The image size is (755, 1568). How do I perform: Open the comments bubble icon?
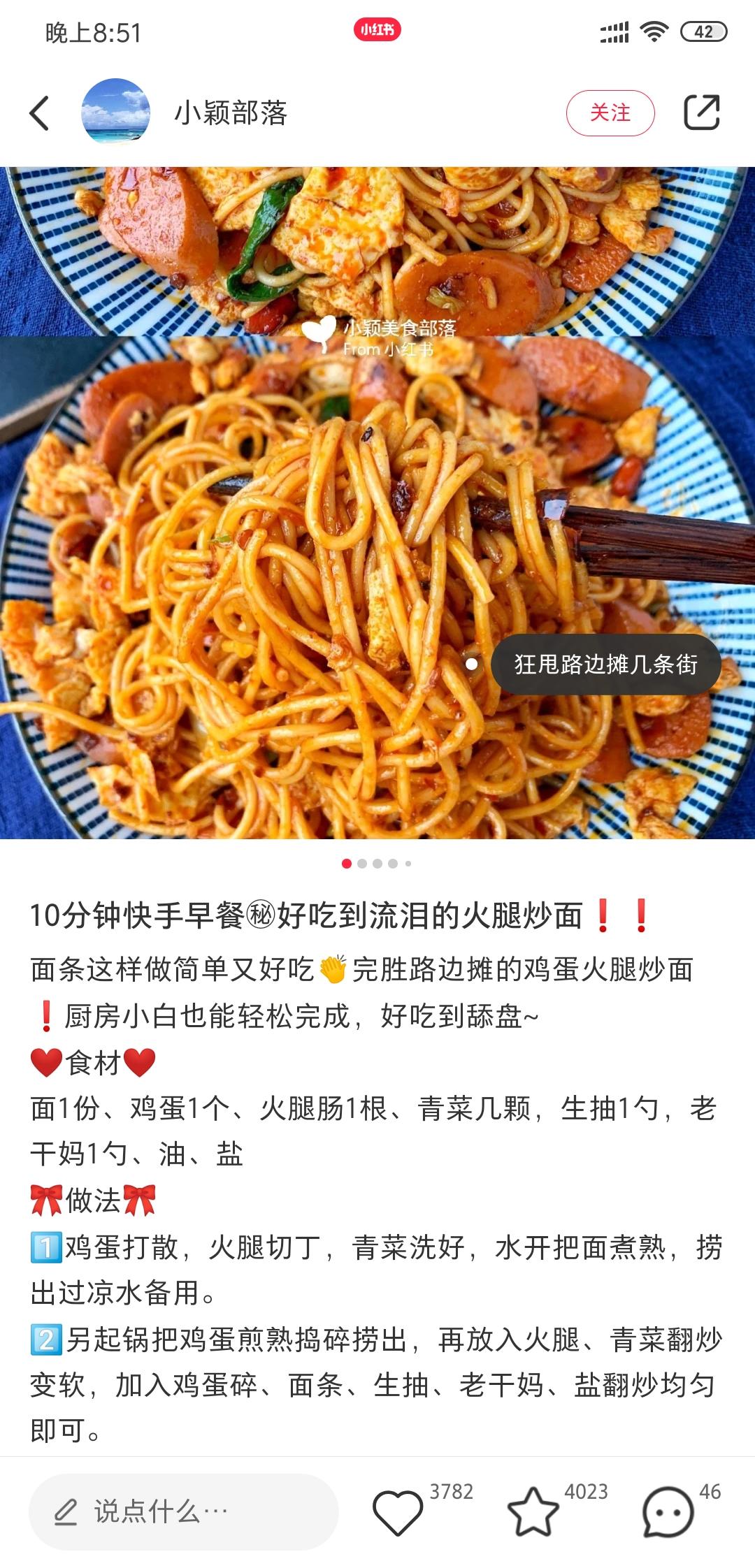[x=668, y=1511]
